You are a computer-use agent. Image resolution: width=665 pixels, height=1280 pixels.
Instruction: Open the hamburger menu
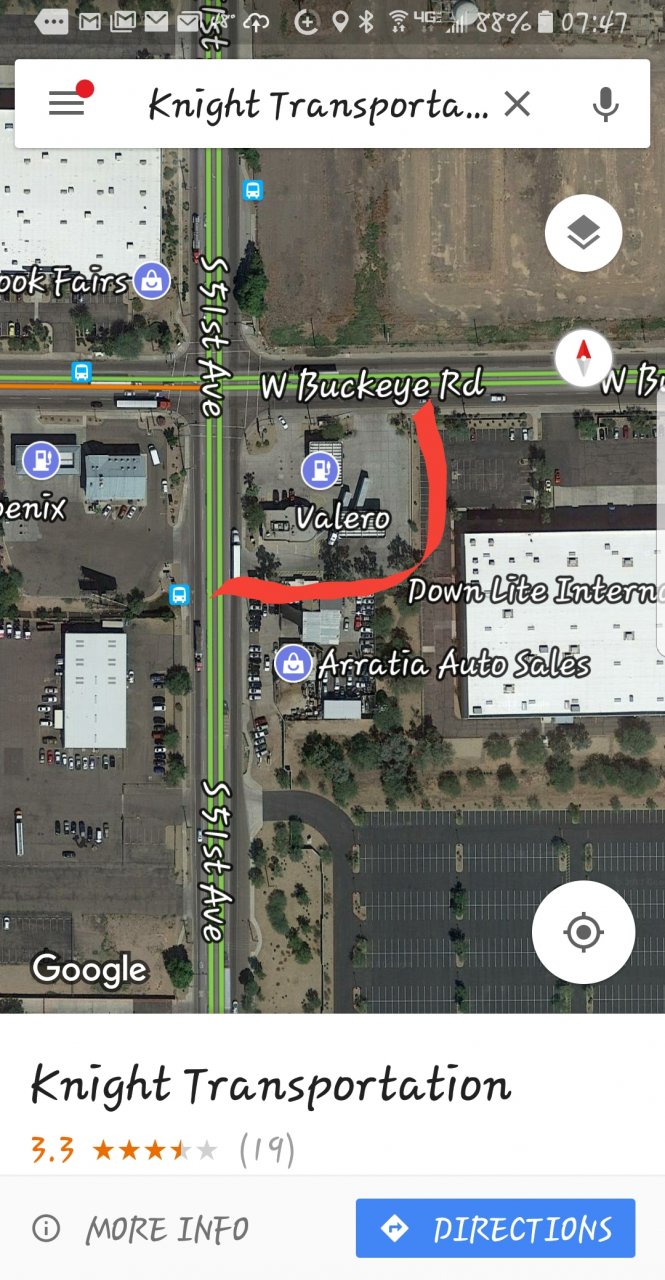(67, 103)
